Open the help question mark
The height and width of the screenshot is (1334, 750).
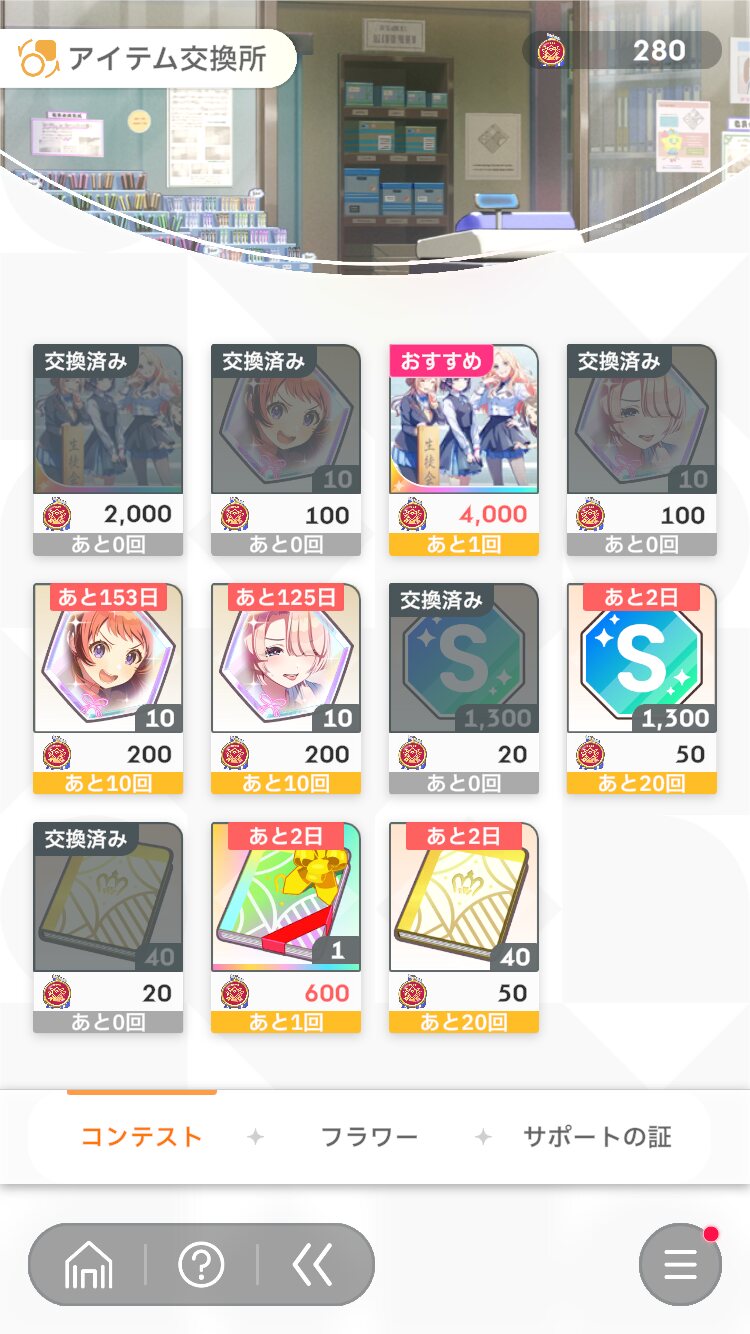pyautogui.click(x=201, y=1265)
